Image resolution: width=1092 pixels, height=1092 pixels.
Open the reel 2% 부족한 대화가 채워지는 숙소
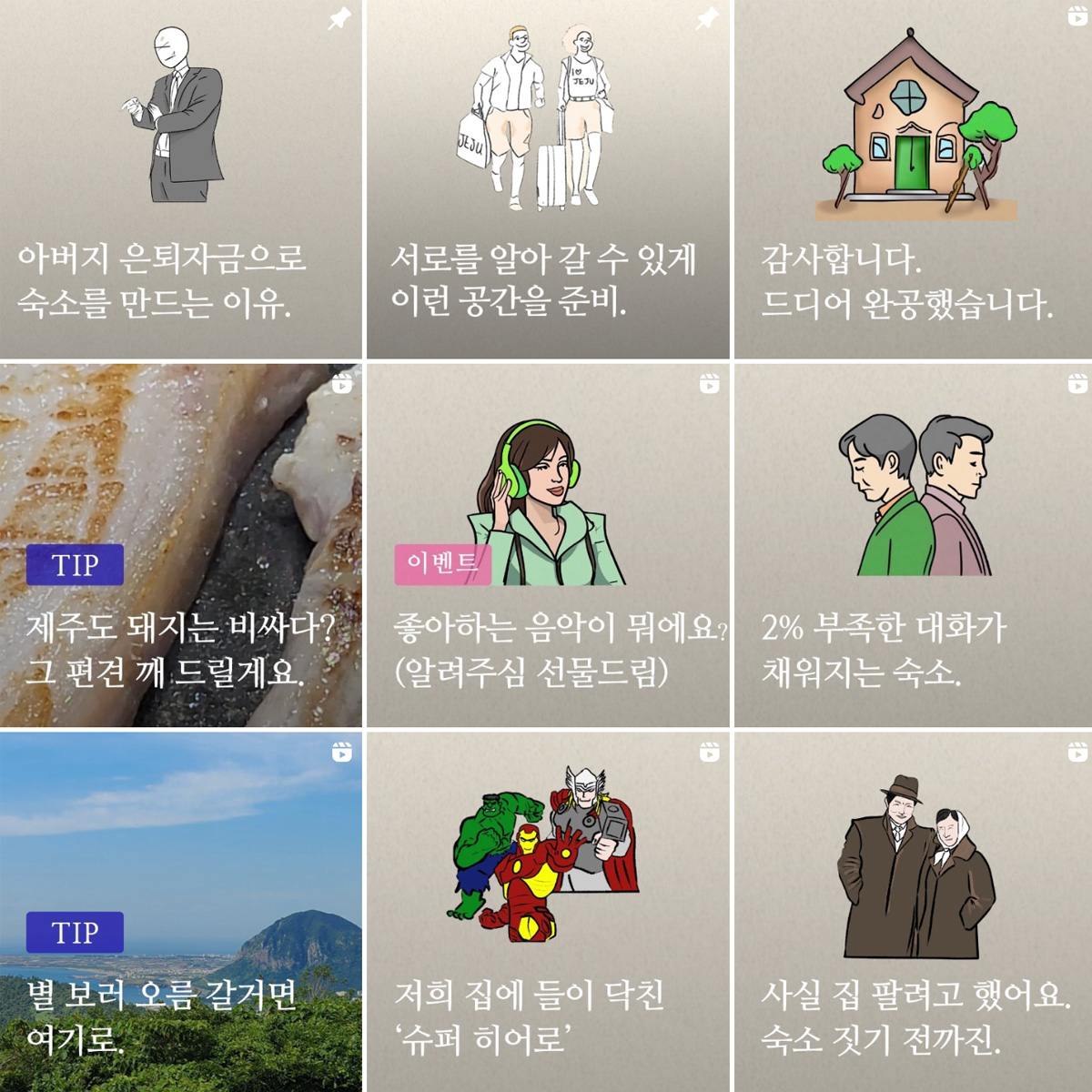click(x=913, y=544)
